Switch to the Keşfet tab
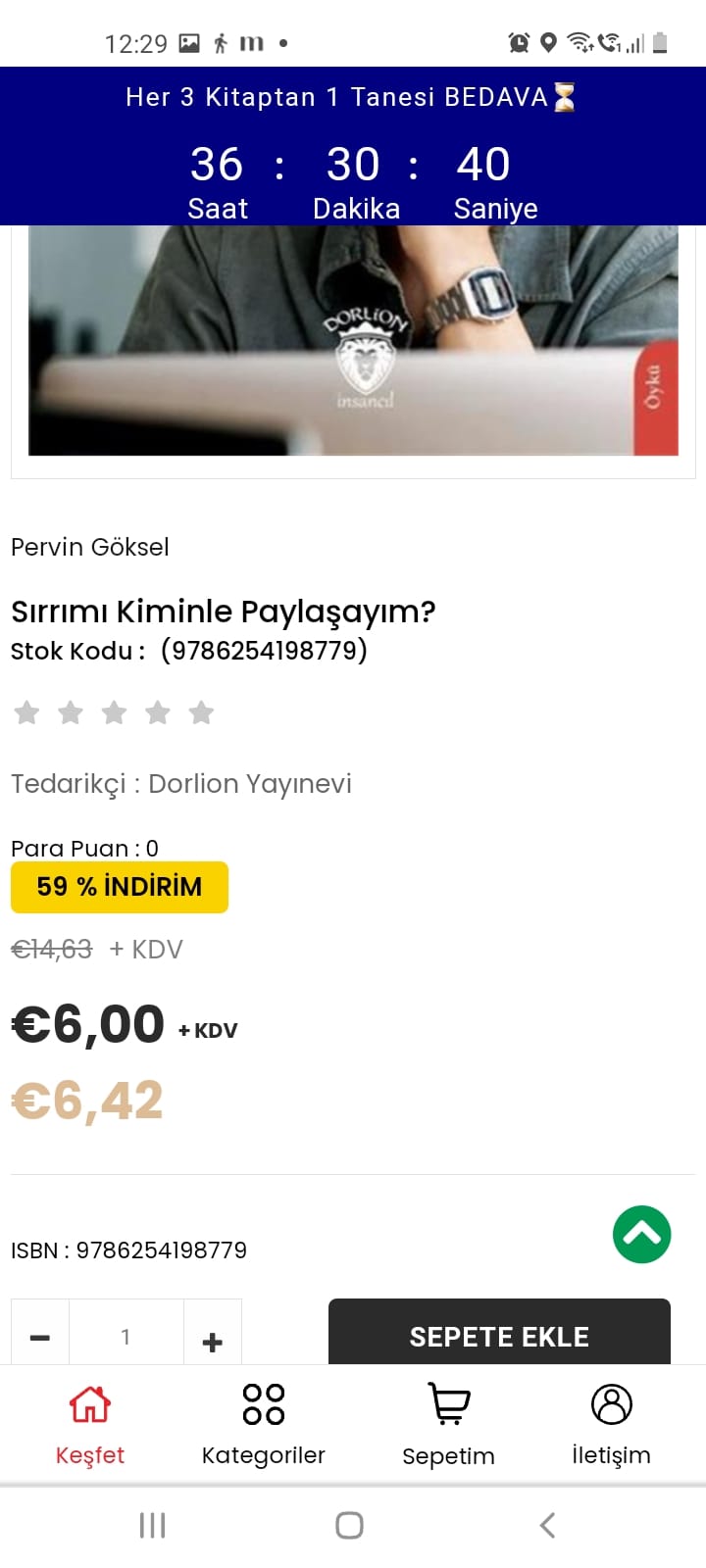The image size is (706, 1568). click(x=90, y=1423)
